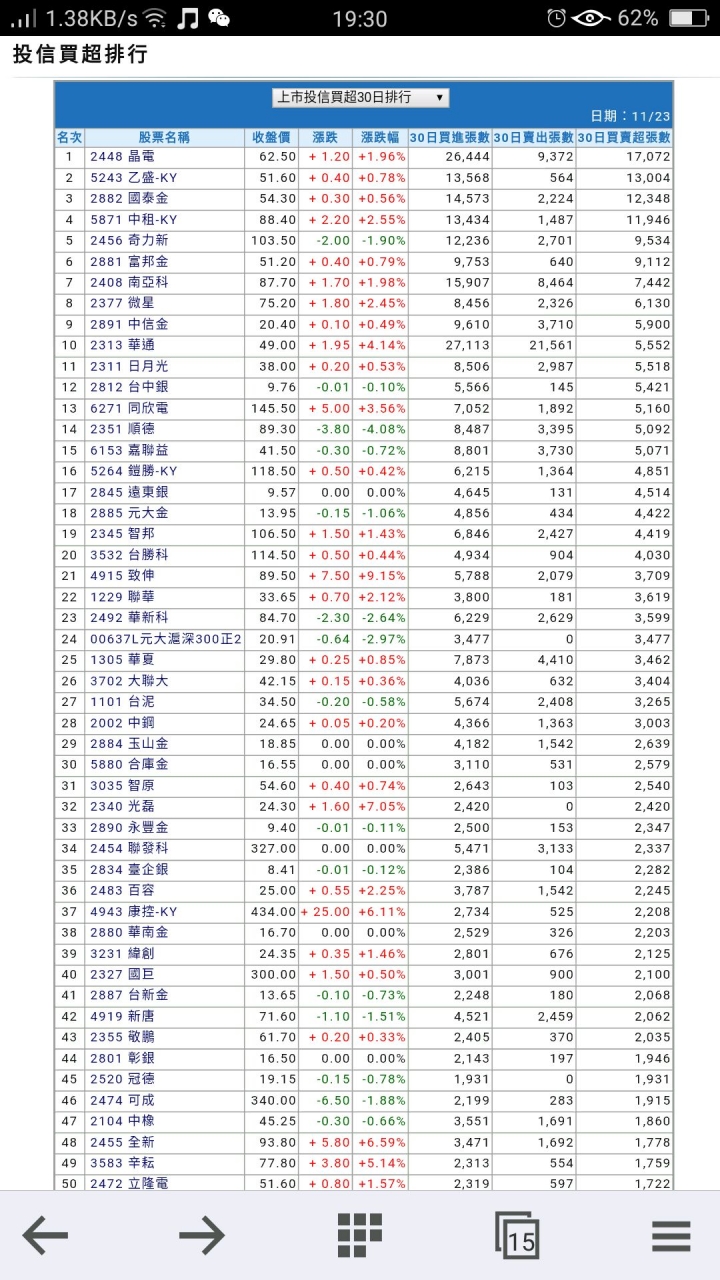Open stock 2313 華通
The image size is (720, 1280).
(122, 346)
